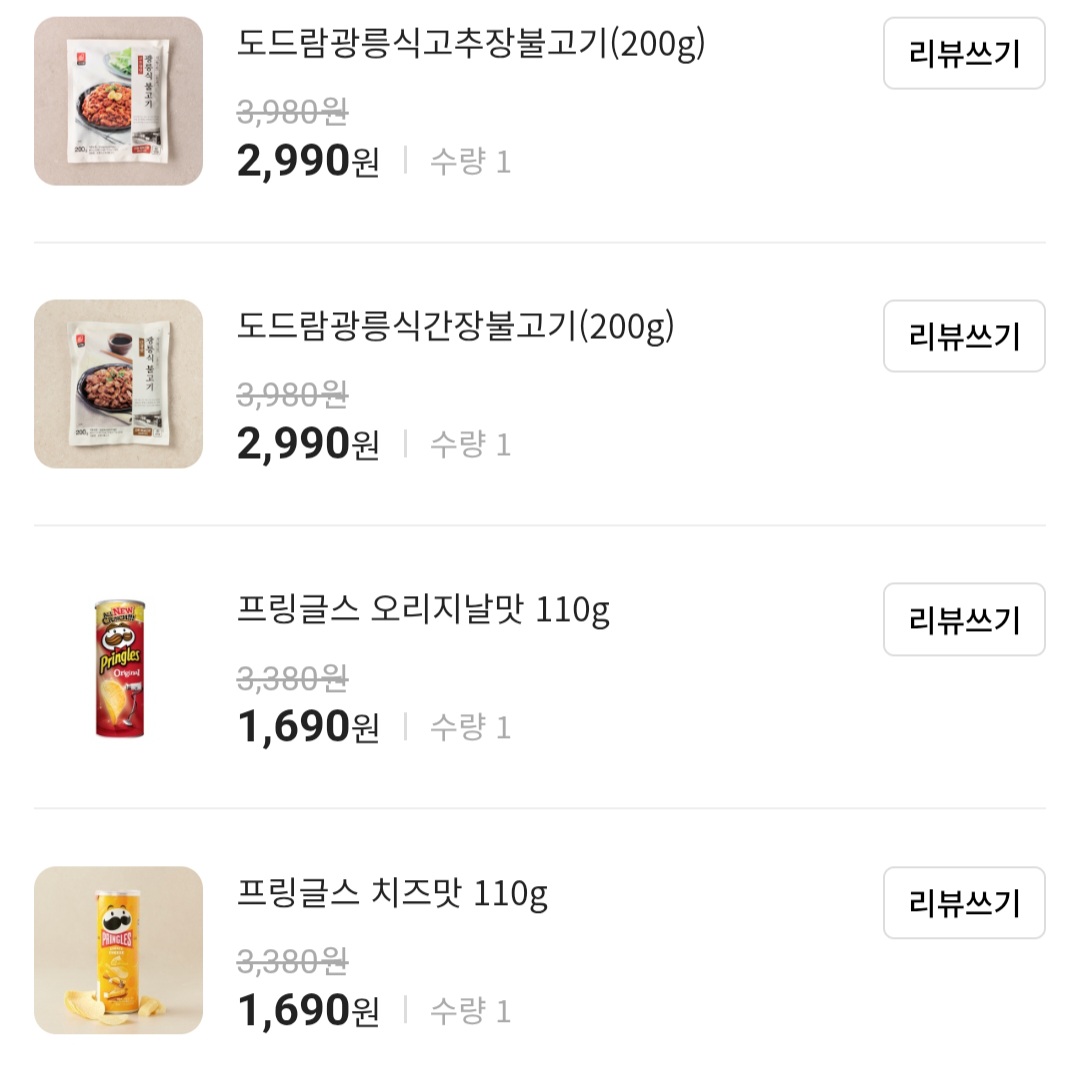Image resolution: width=1080 pixels, height=1079 pixels.
Task: Select 리뷰쓰기 next to 프링글스 치즈맛
Action: pyautogui.click(x=964, y=903)
